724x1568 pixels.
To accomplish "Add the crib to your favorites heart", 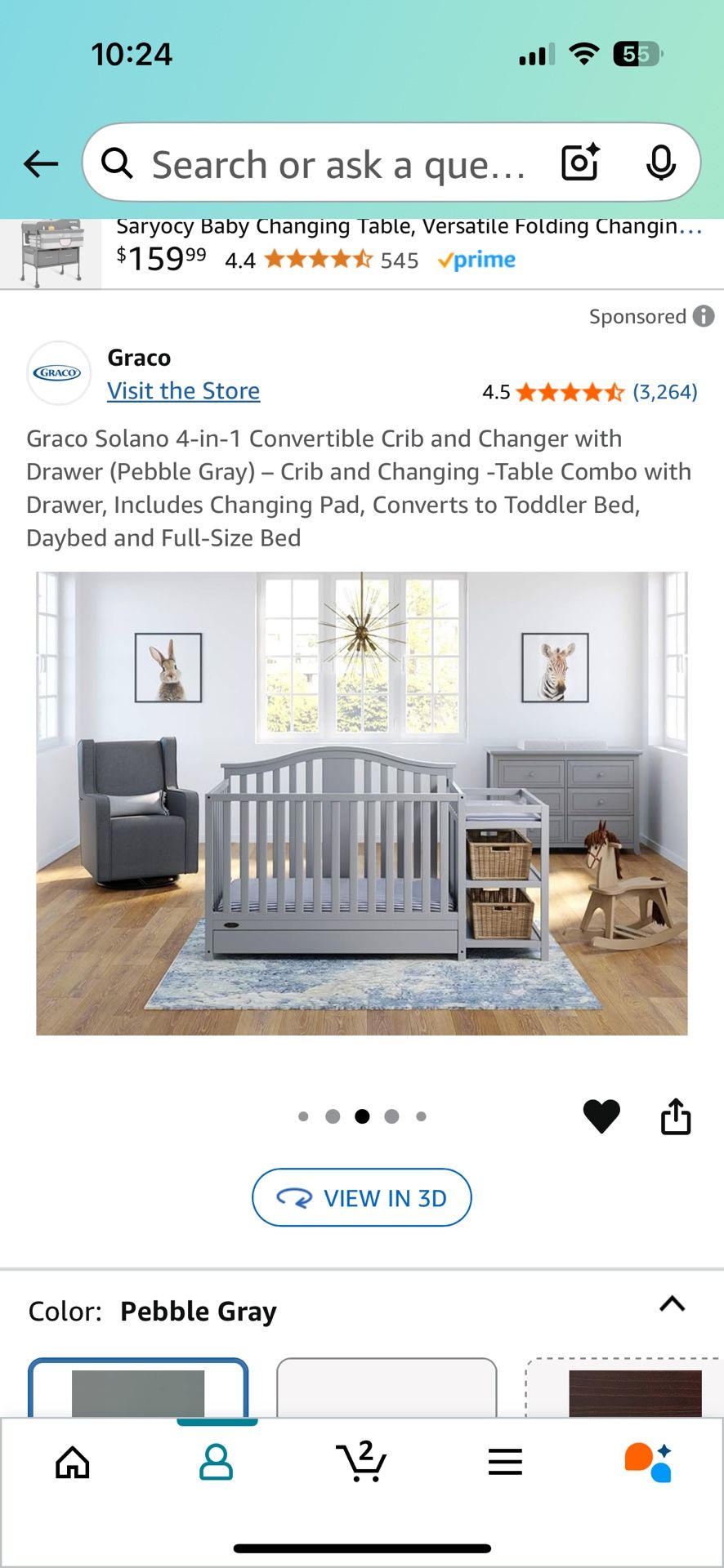I will point(602,1116).
